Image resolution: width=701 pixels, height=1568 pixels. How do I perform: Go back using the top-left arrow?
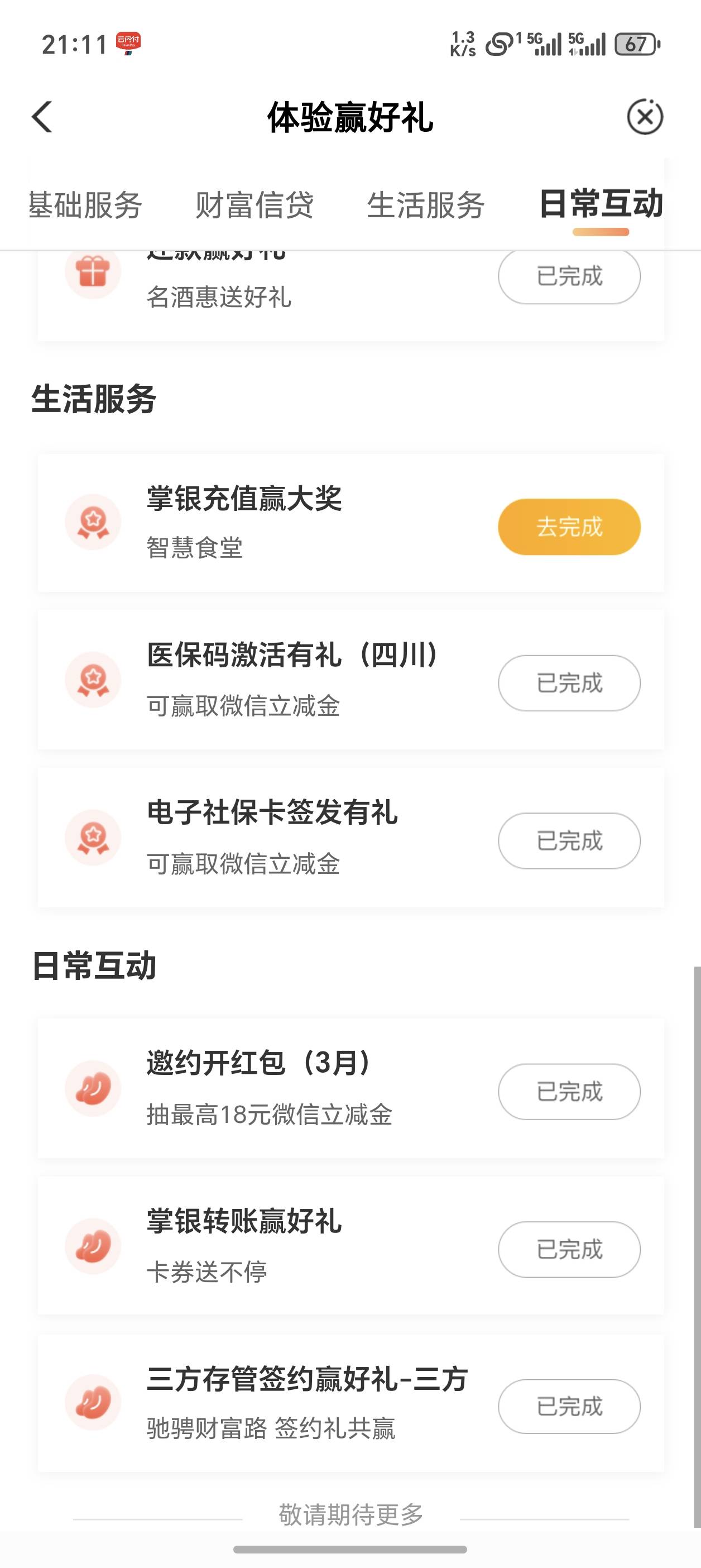(42, 116)
